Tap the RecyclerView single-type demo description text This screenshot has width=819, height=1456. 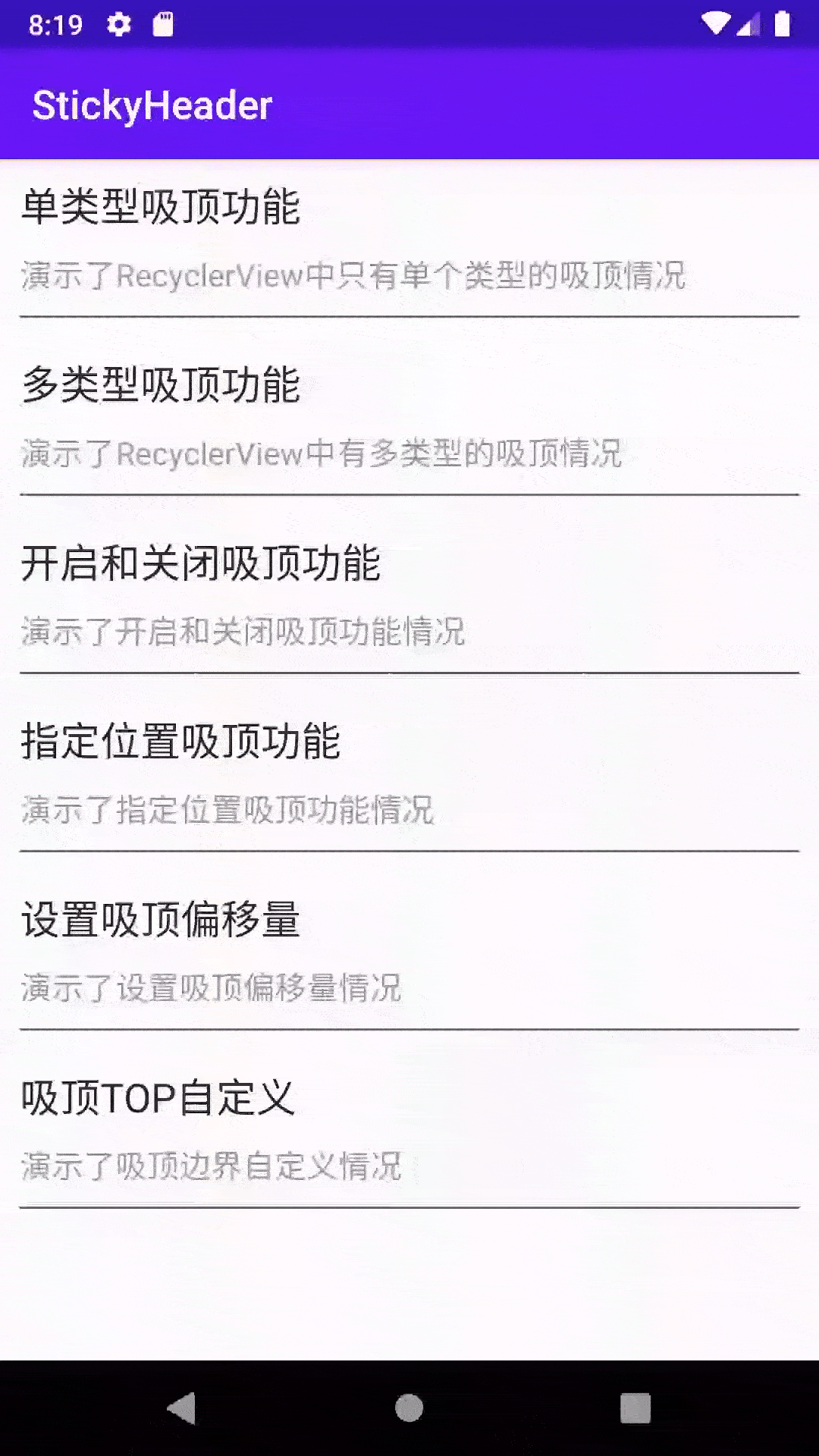tap(353, 276)
